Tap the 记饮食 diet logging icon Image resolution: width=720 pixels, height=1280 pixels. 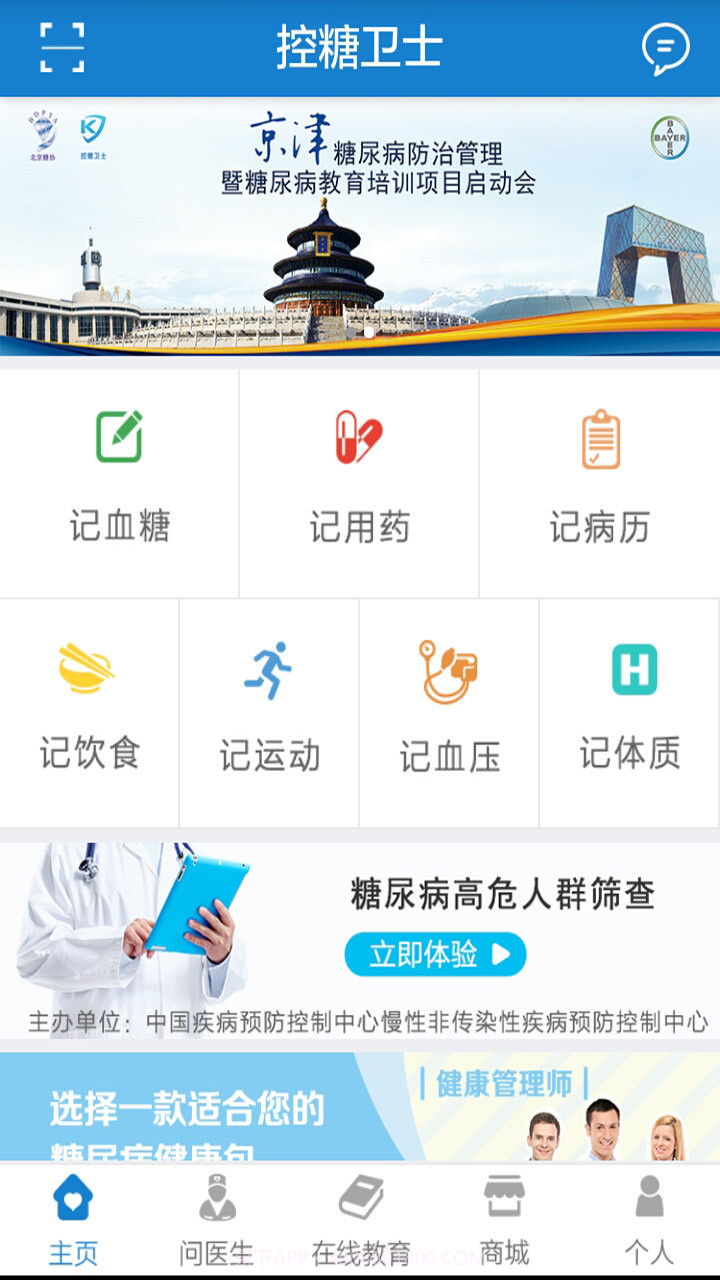[x=88, y=710]
